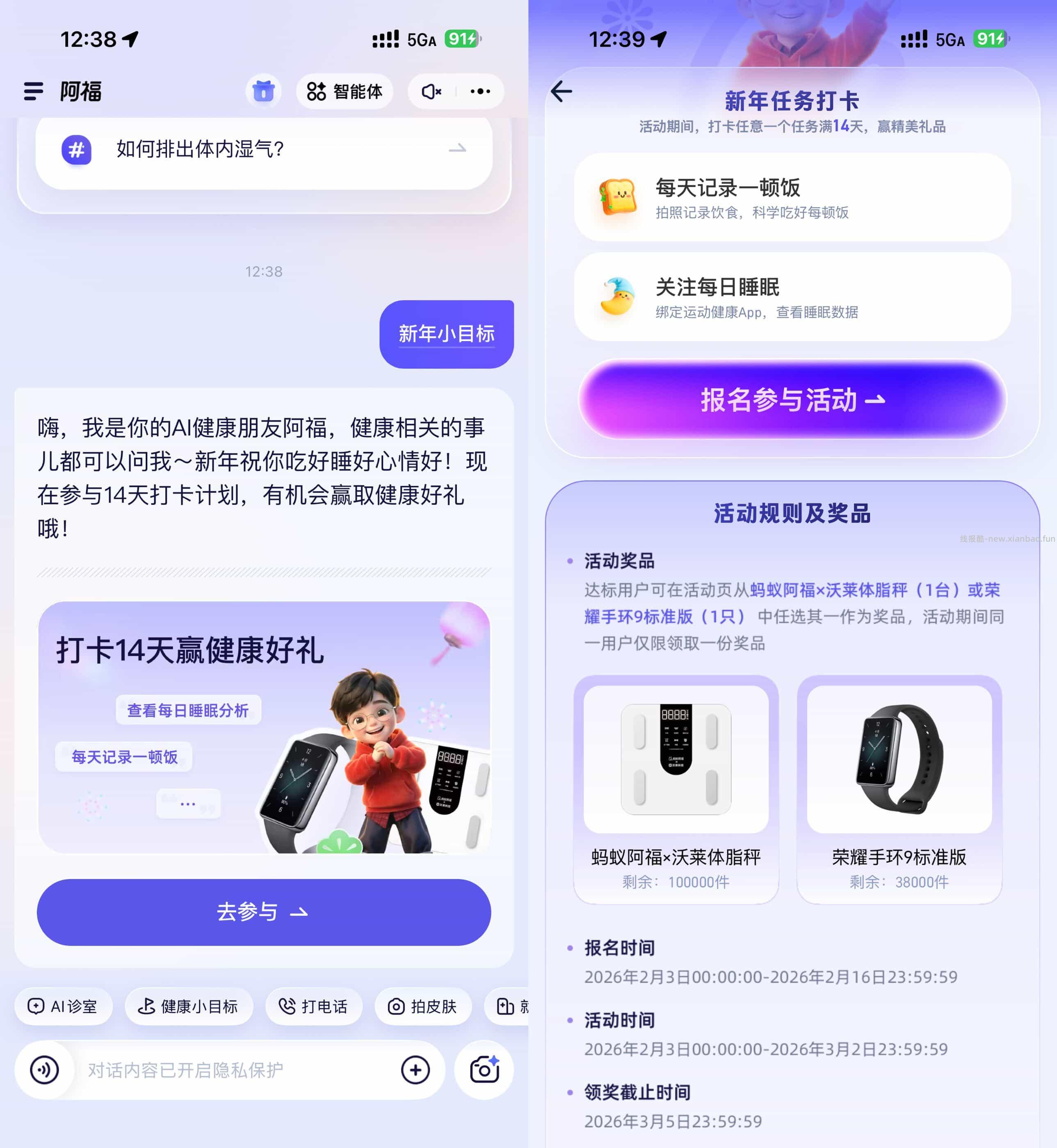Go back from 新年任务打卡 page
This screenshot has width=1057, height=1148.
point(562,91)
